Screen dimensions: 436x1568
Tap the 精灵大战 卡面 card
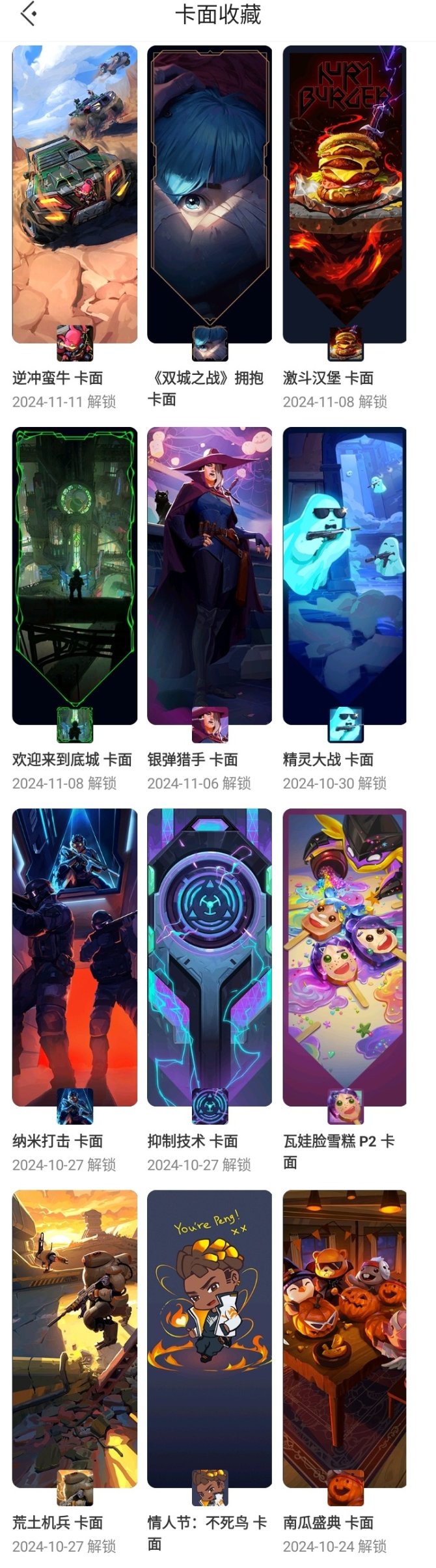(x=344, y=575)
